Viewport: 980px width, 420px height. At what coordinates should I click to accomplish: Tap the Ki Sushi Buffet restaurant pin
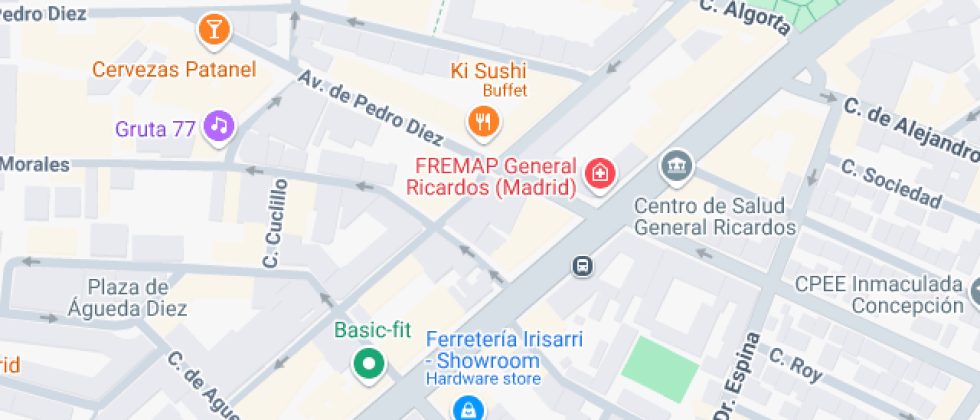[483, 121]
